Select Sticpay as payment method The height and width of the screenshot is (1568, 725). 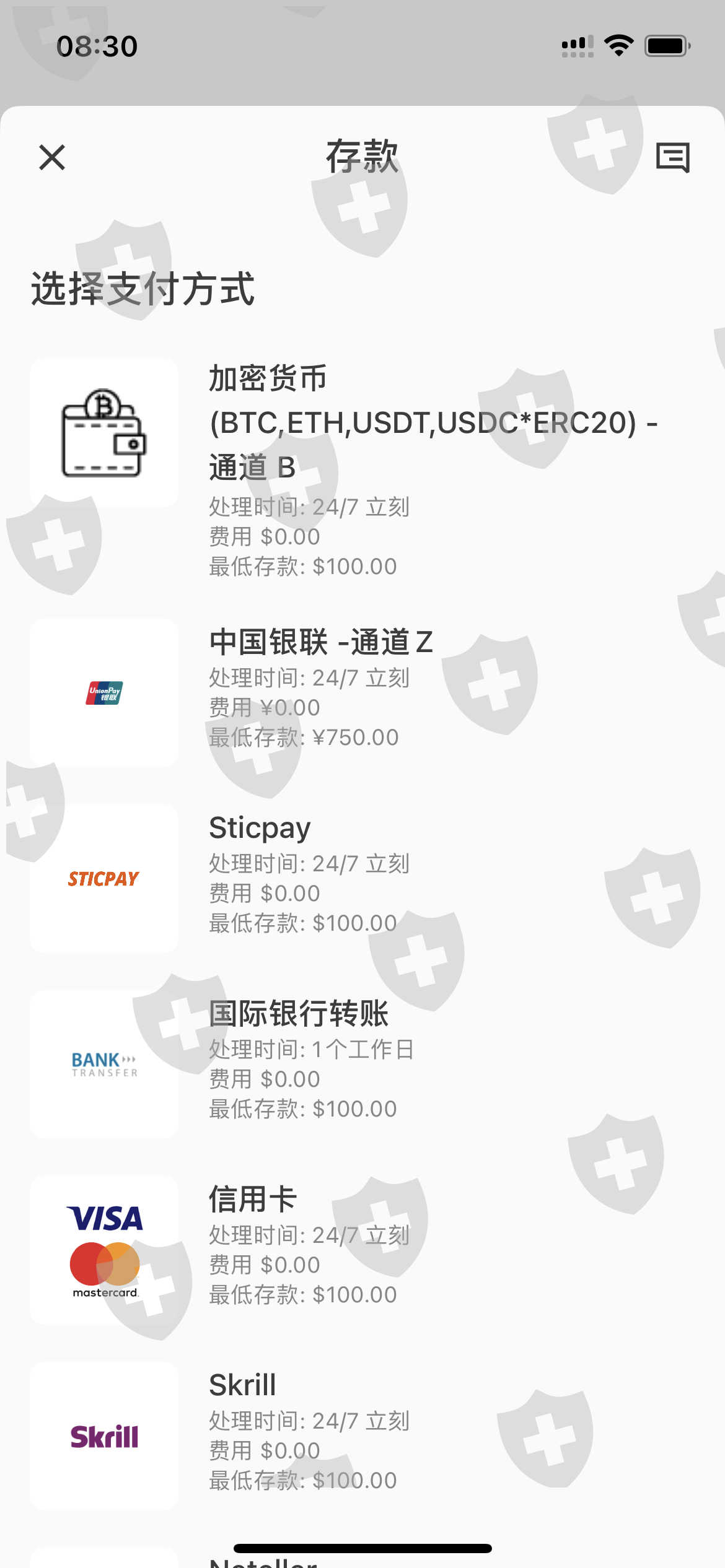362,878
